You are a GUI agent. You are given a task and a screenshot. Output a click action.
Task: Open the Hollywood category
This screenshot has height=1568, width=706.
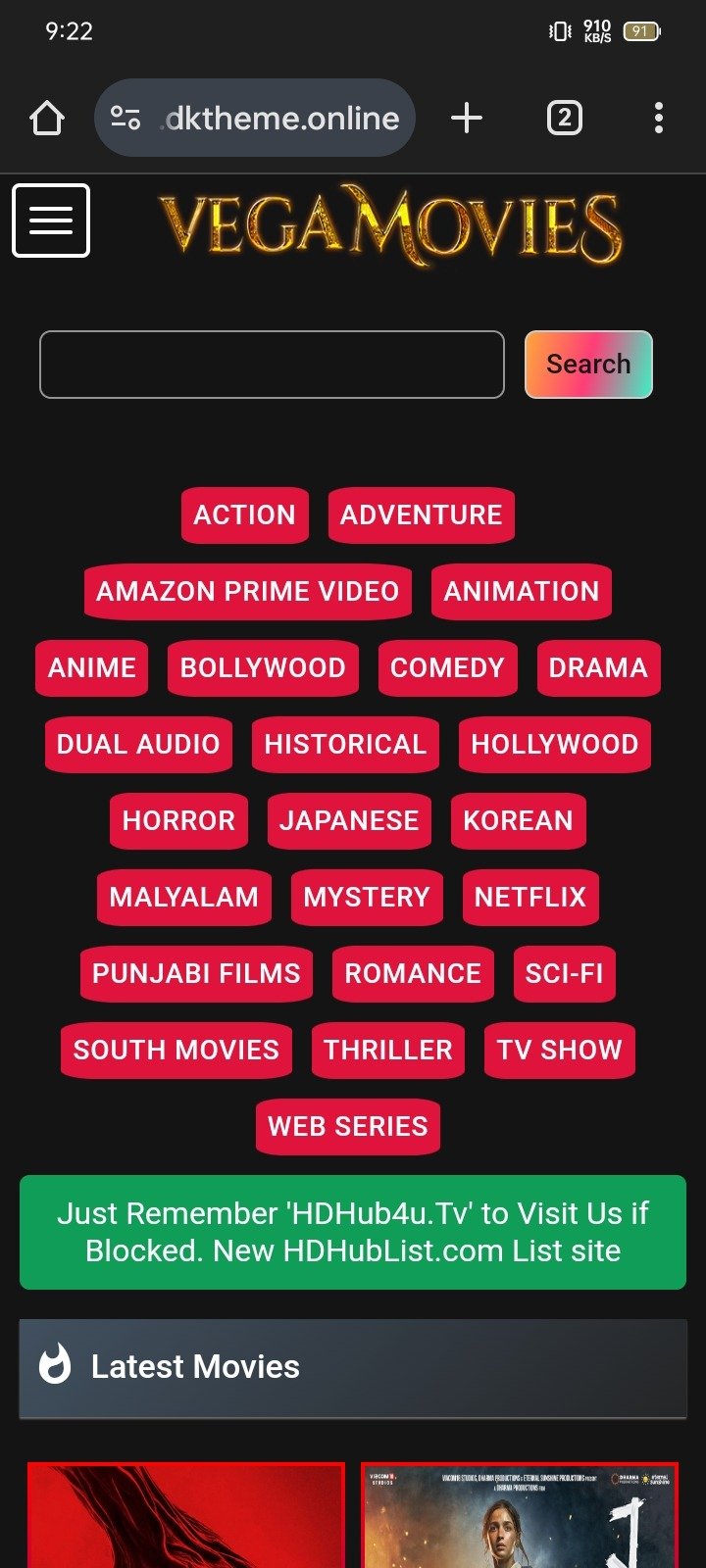point(554,744)
